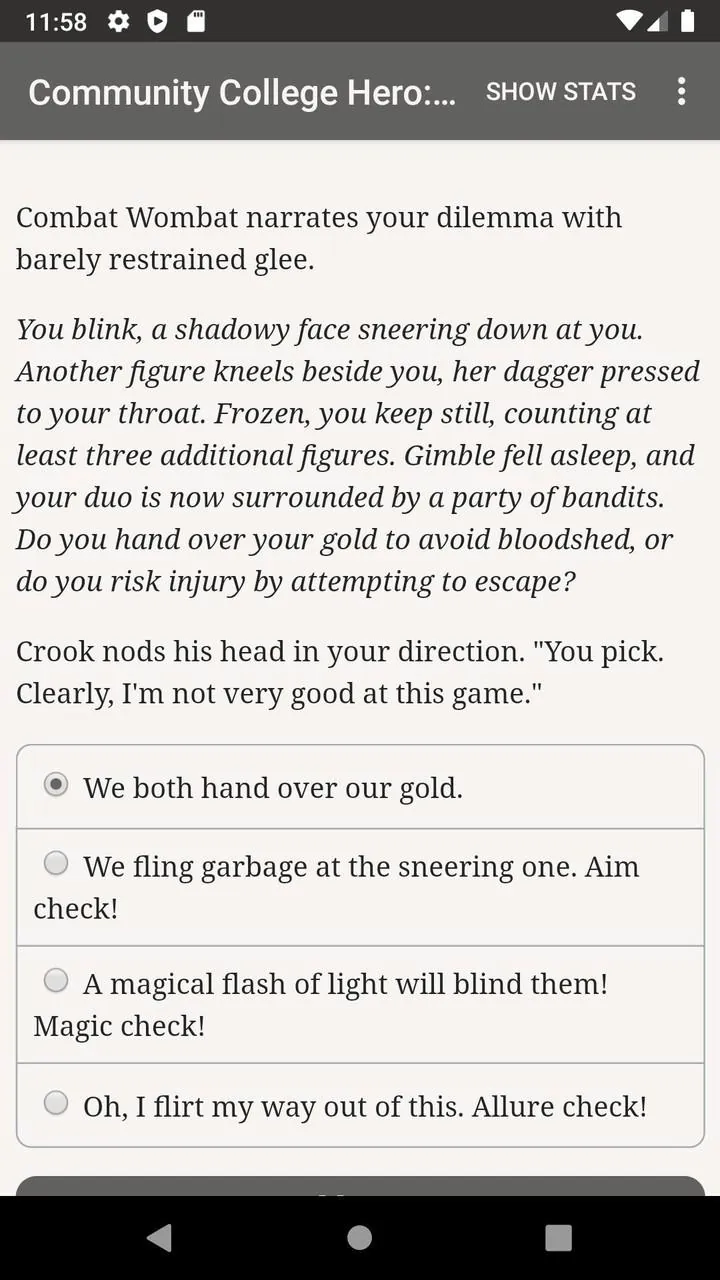The image size is (720, 1280).
Task: Pick the magical flash of light option
Action: (x=360, y=1004)
